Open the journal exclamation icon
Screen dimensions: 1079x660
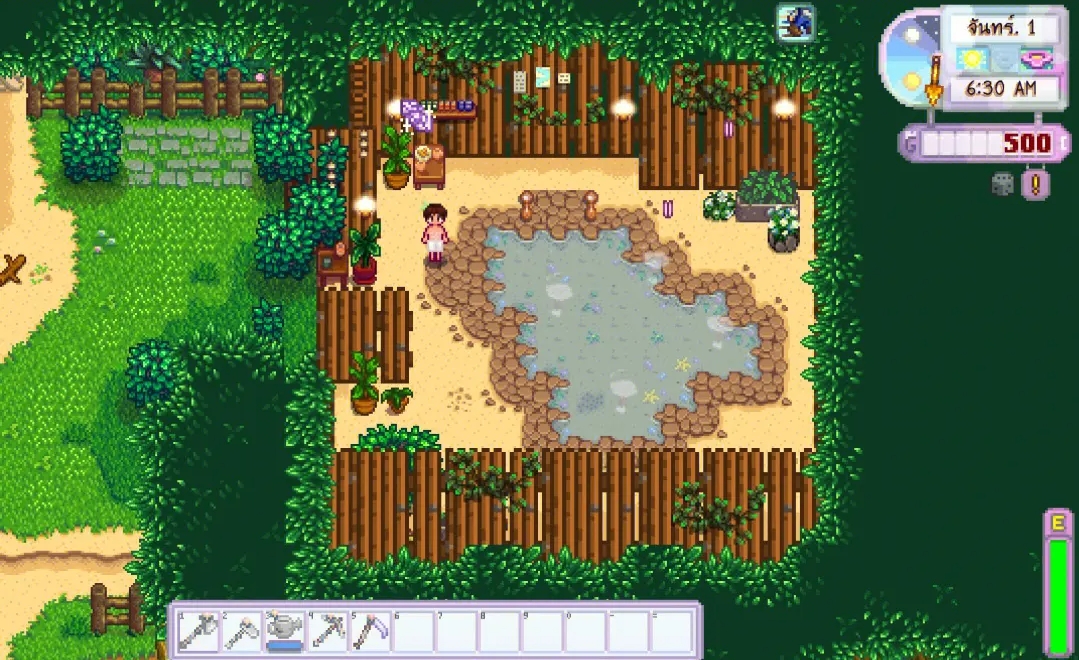tap(1035, 185)
